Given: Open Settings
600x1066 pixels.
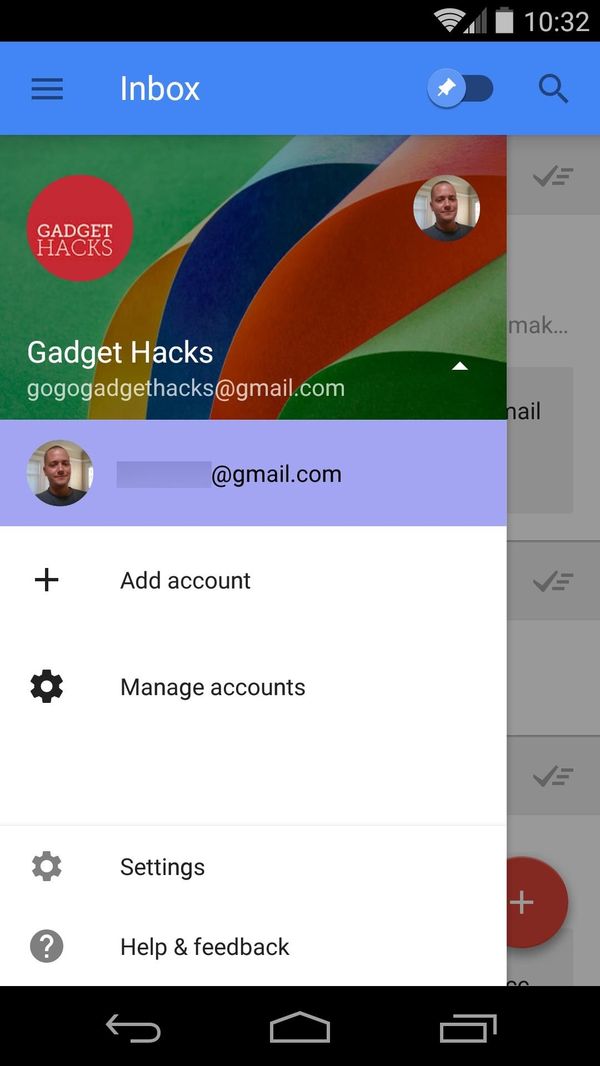Looking at the screenshot, I should [x=162, y=867].
